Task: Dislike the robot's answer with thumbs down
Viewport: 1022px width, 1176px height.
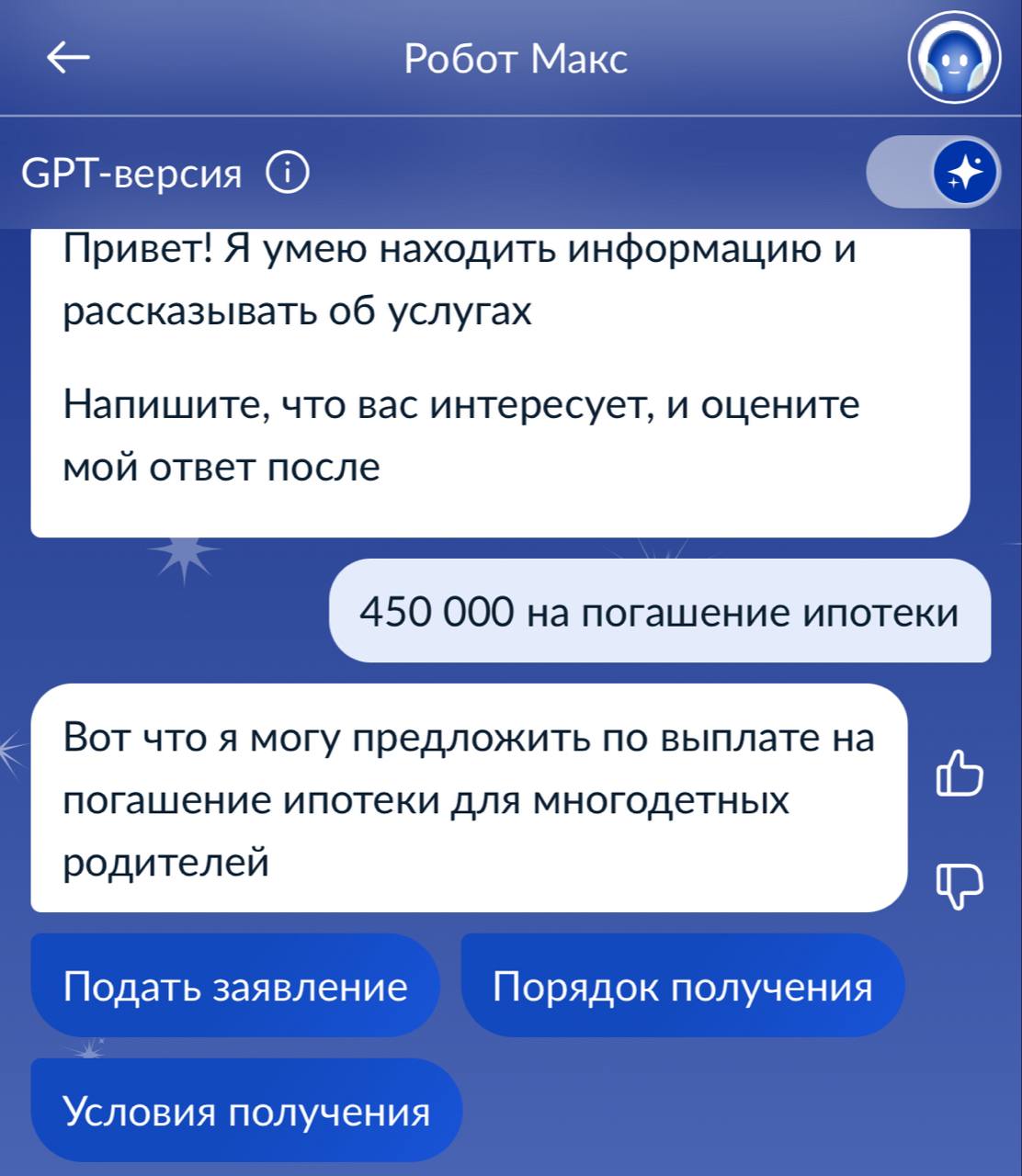Action: click(x=959, y=885)
